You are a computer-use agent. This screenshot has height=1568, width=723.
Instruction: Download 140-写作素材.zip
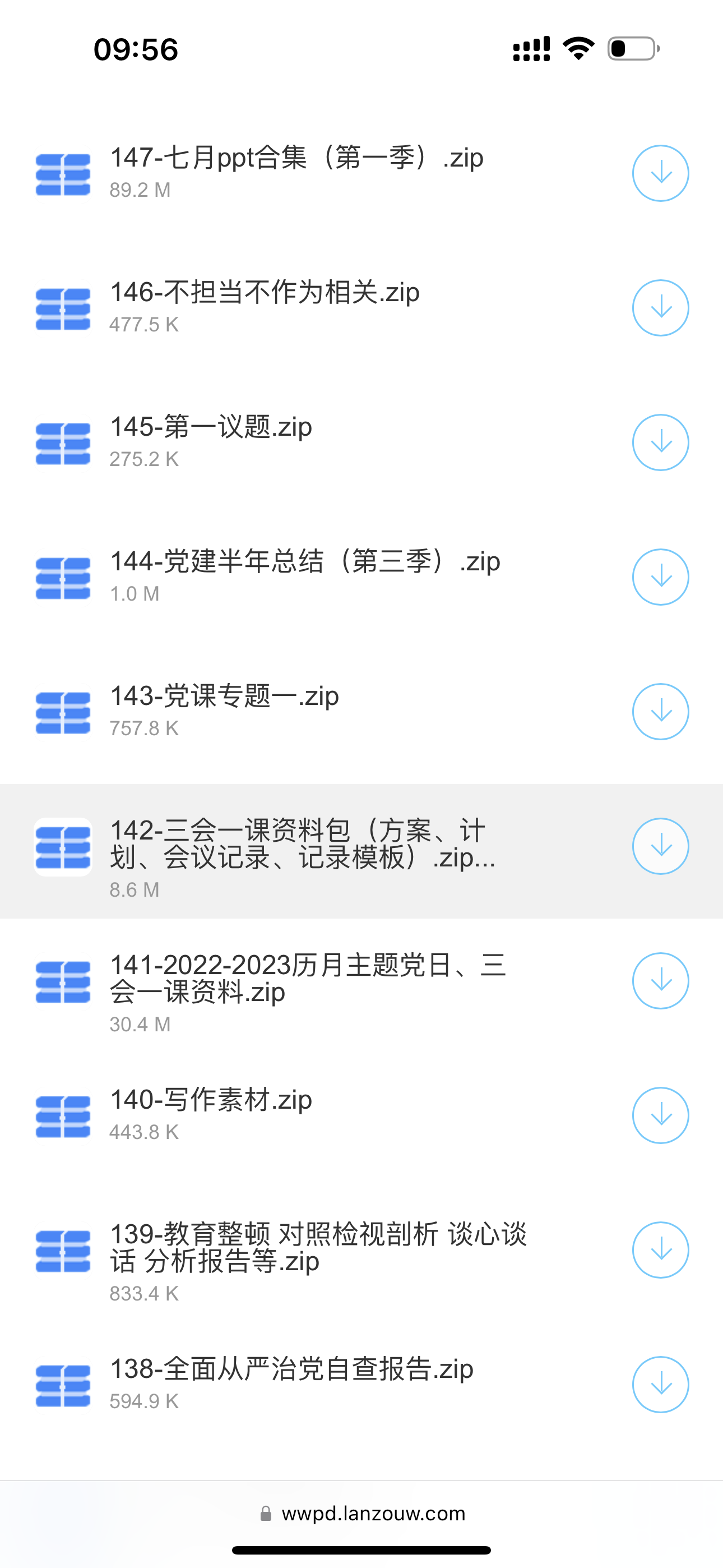(x=660, y=1115)
